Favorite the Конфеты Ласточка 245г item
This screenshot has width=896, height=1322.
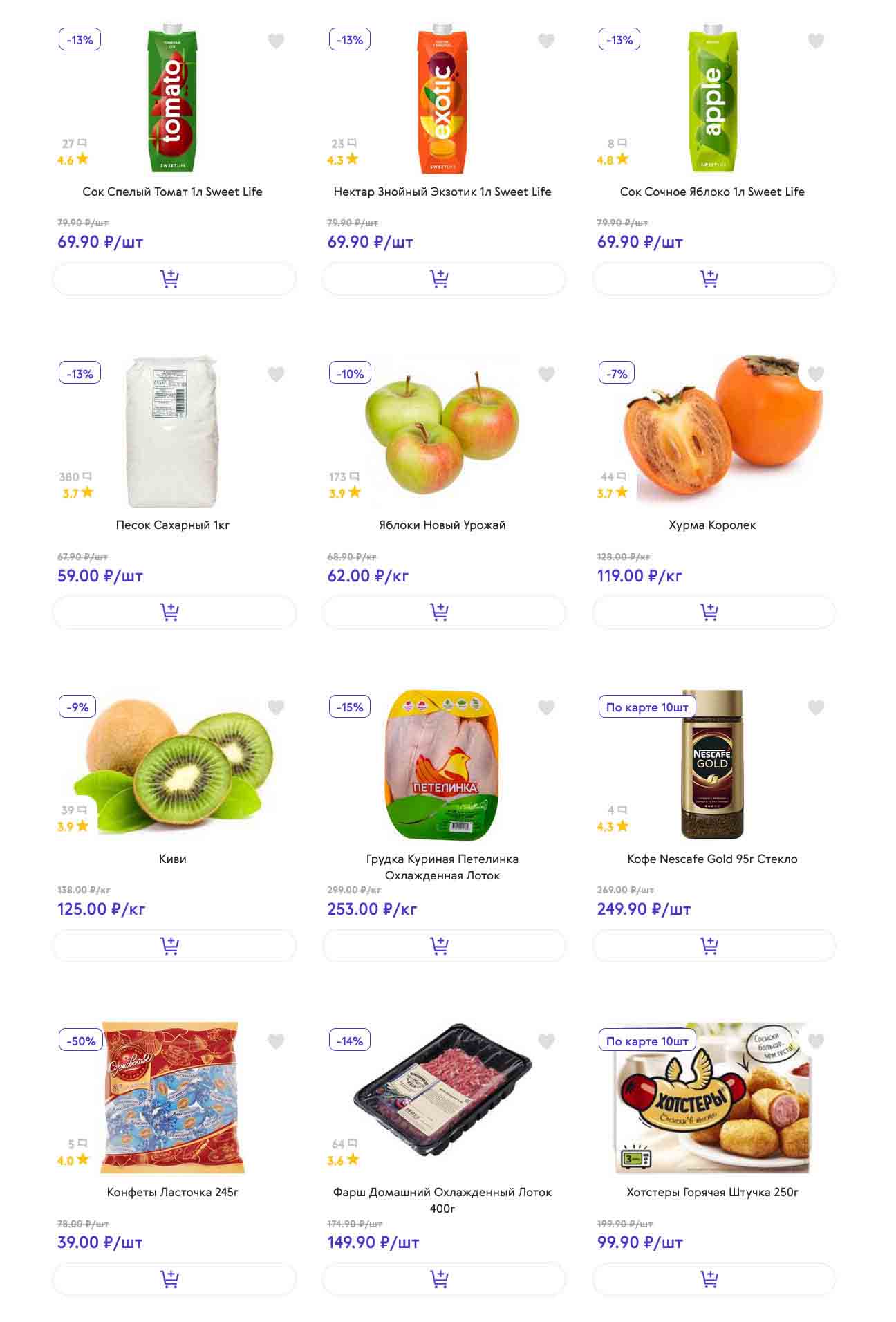click(276, 1041)
